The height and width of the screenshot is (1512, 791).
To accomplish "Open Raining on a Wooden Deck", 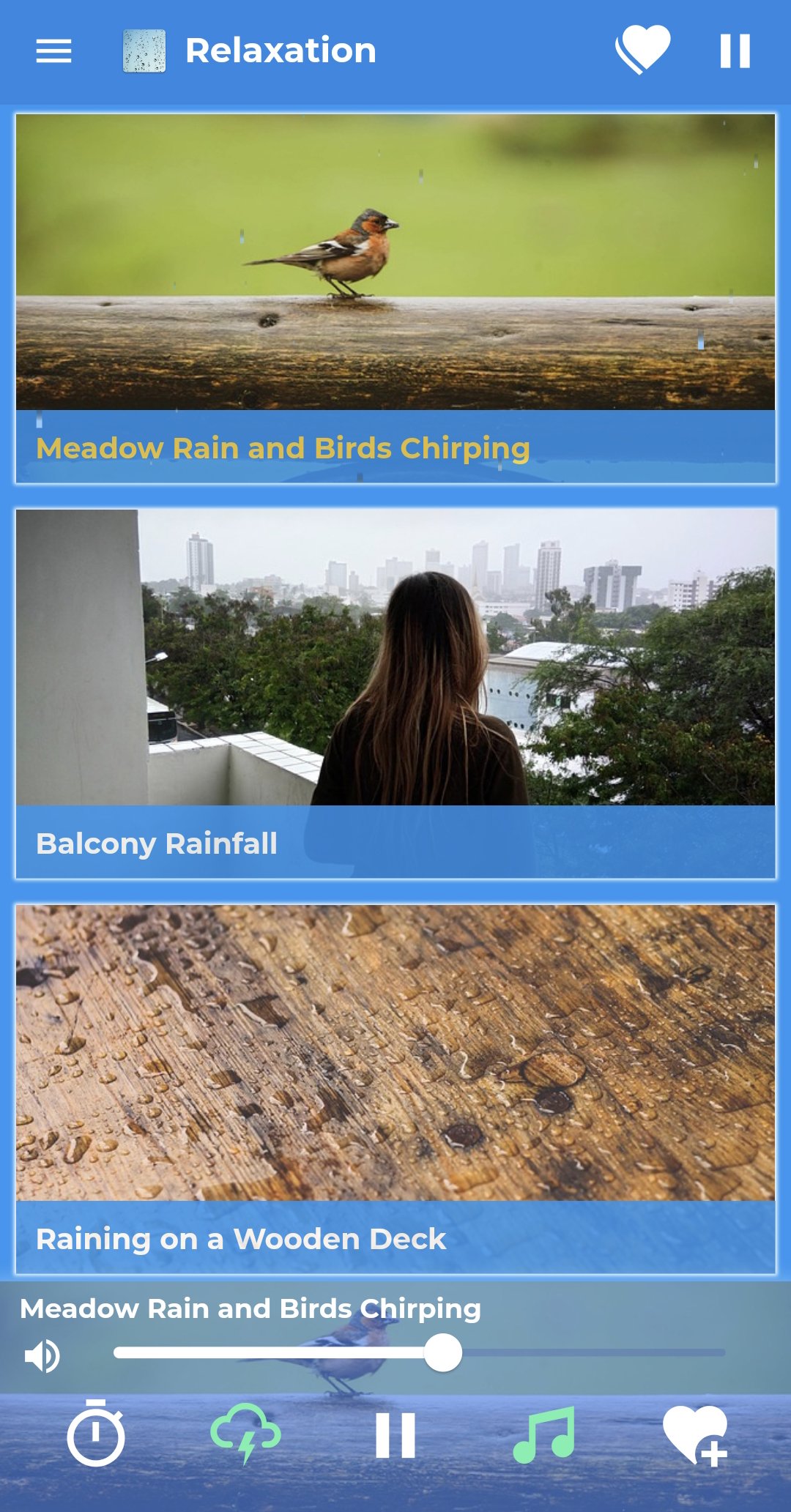I will point(395,1089).
